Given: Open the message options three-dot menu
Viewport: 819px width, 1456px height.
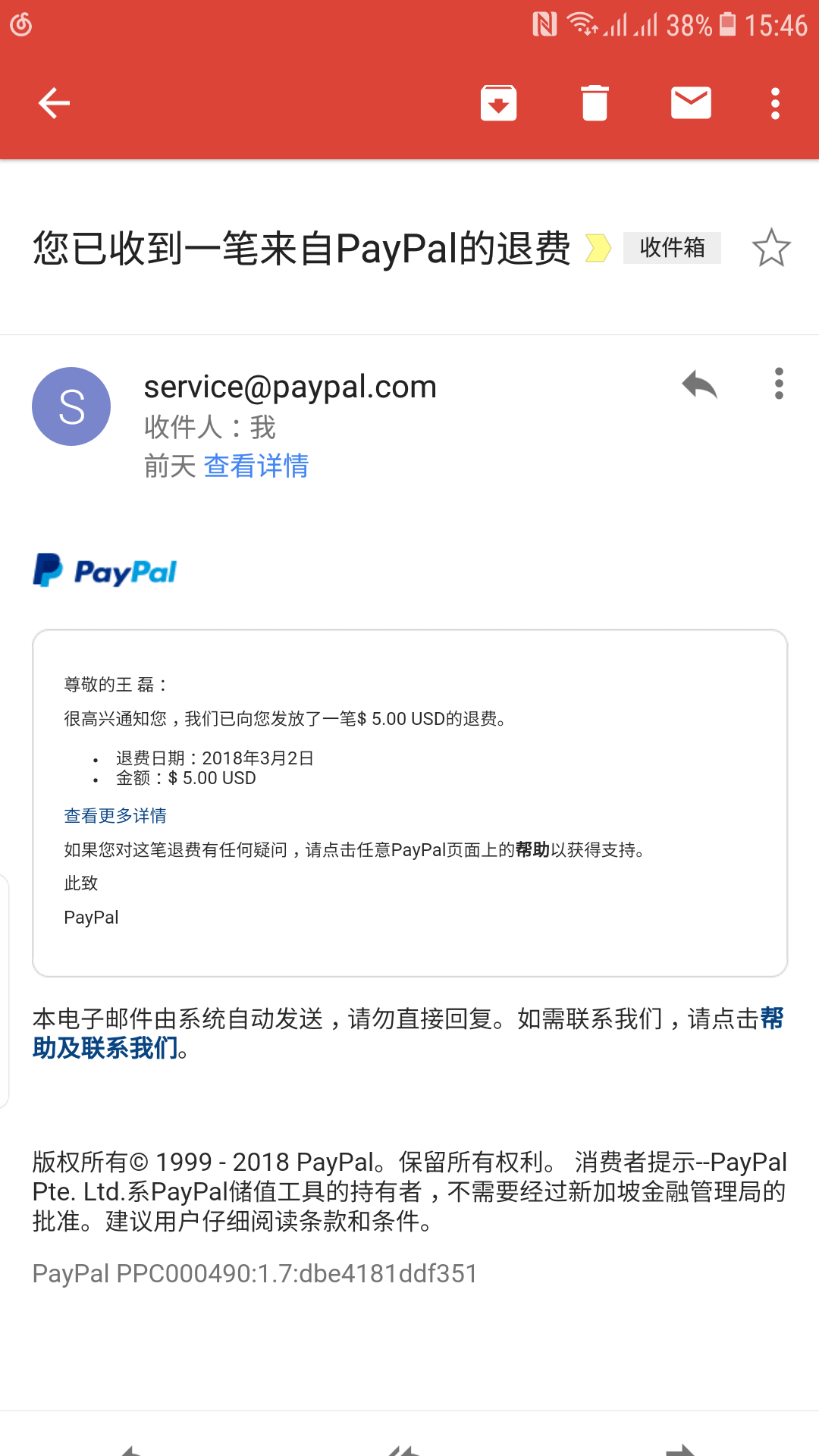Looking at the screenshot, I should tap(779, 384).
